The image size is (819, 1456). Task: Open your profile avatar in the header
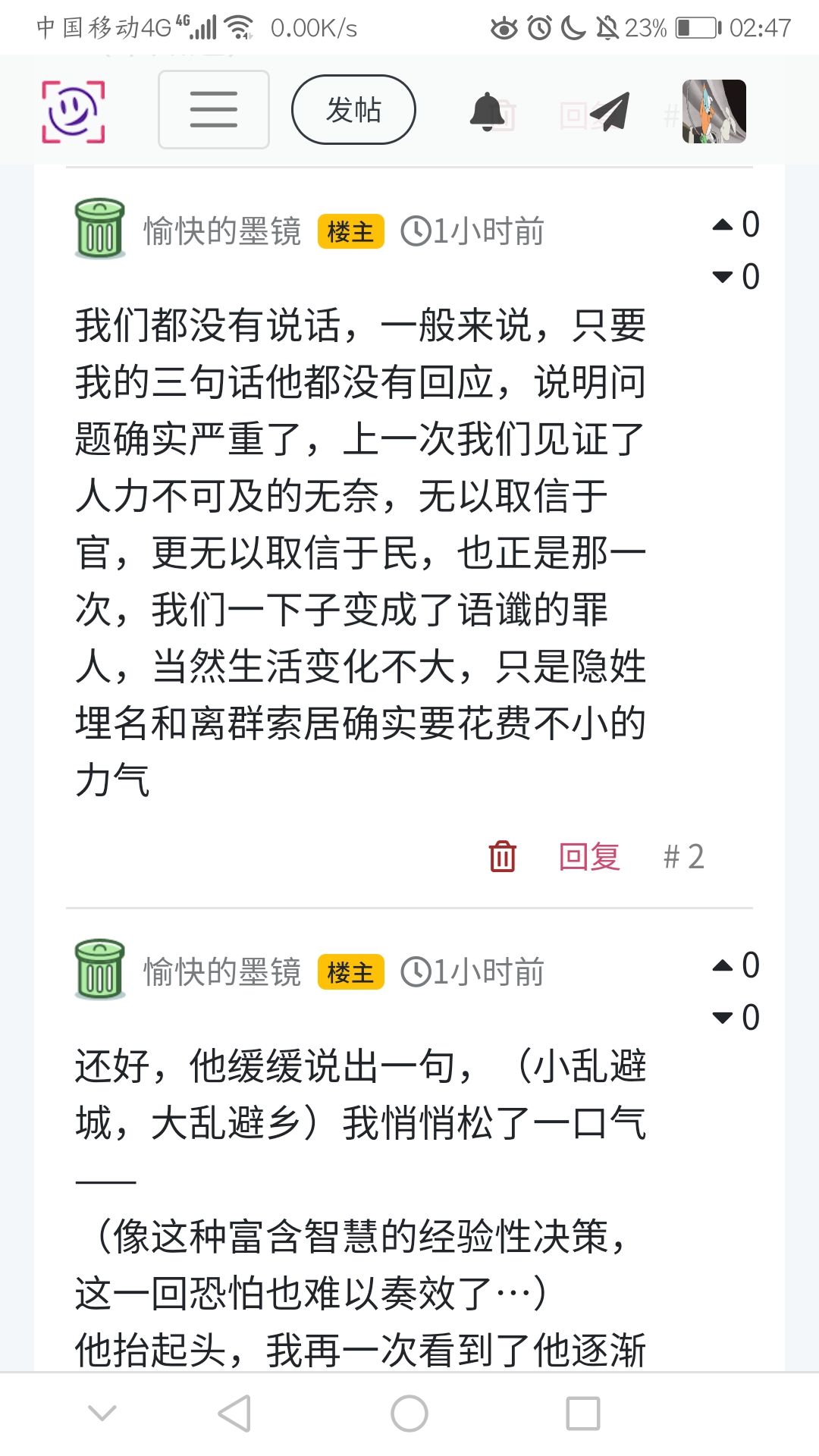click(714, 111)
